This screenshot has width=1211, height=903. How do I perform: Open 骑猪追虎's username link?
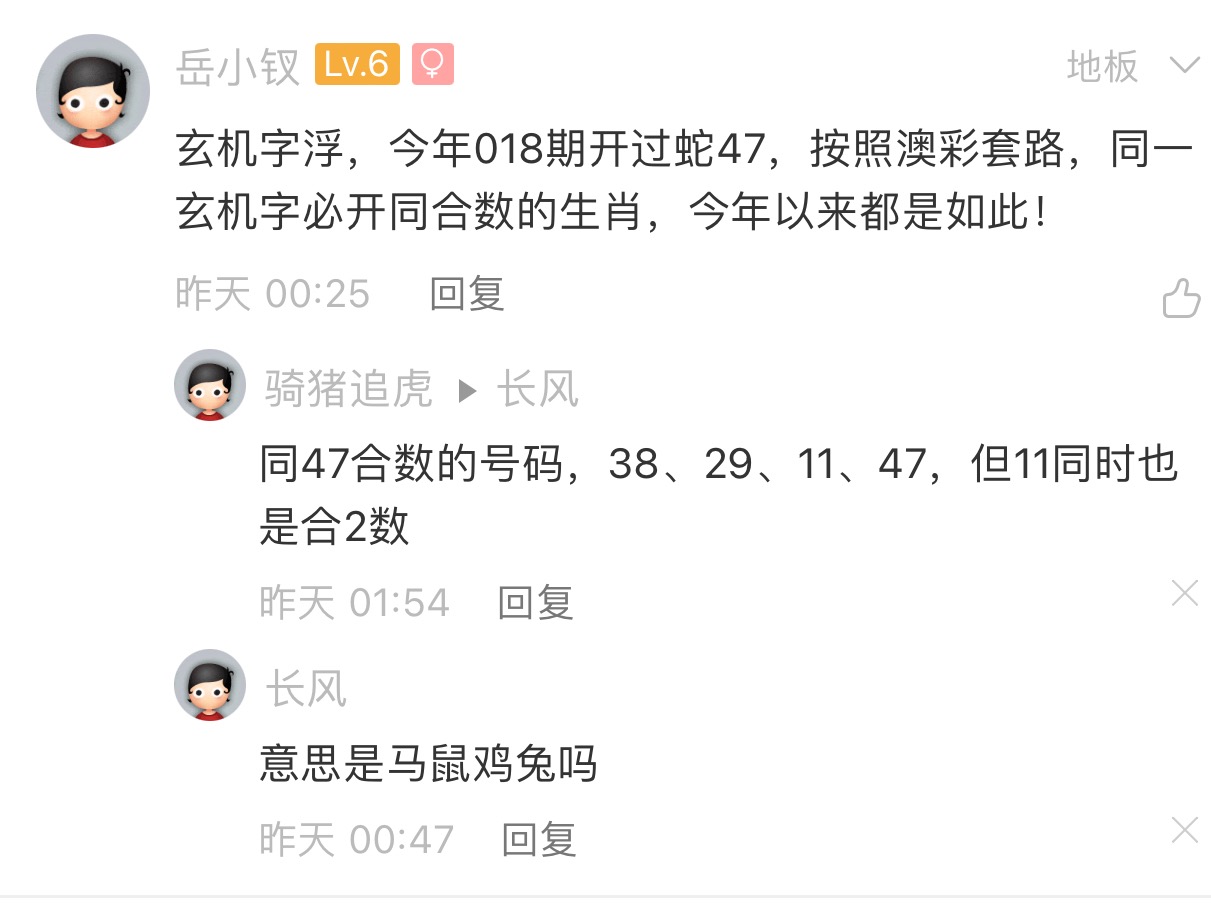[348, 388]
